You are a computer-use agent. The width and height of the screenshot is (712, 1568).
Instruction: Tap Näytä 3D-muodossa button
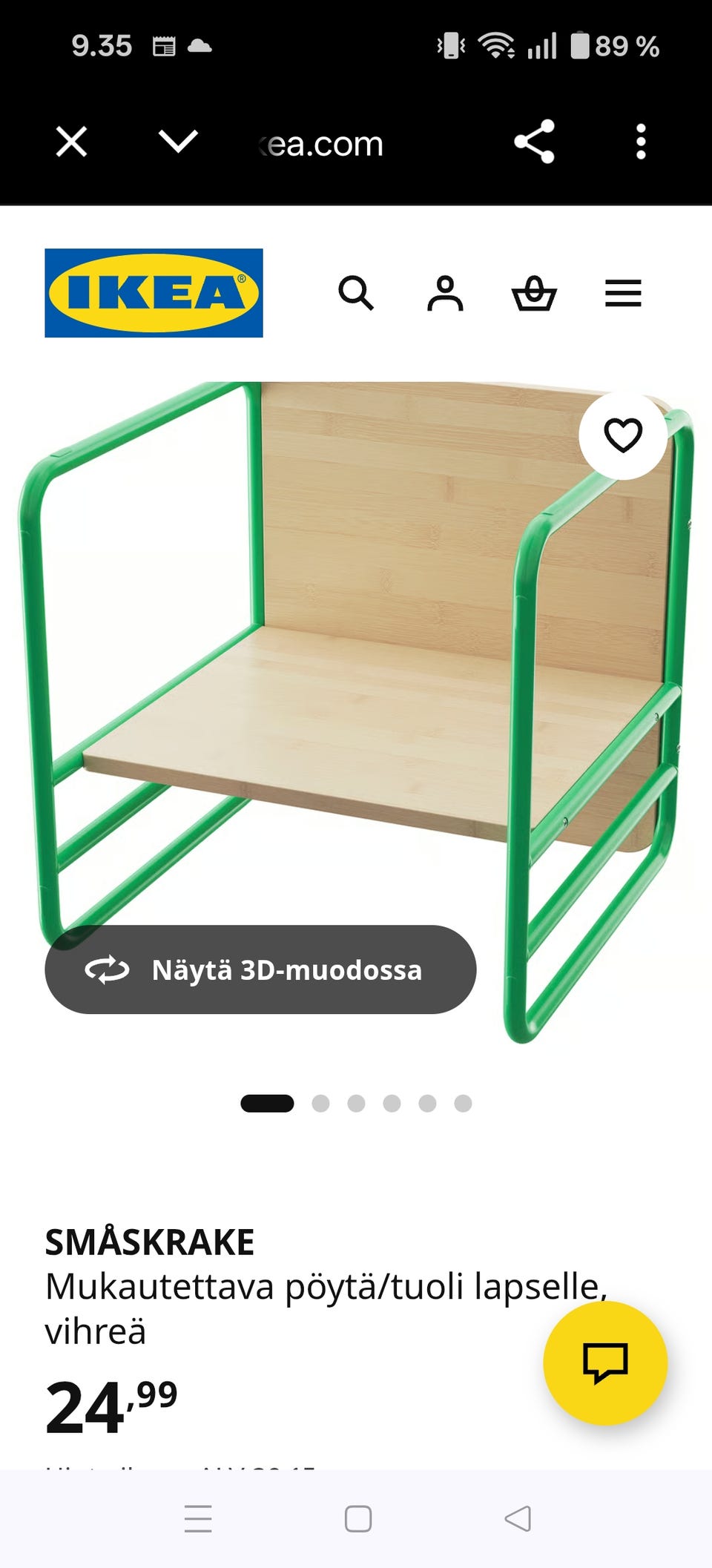pos(260,969)
